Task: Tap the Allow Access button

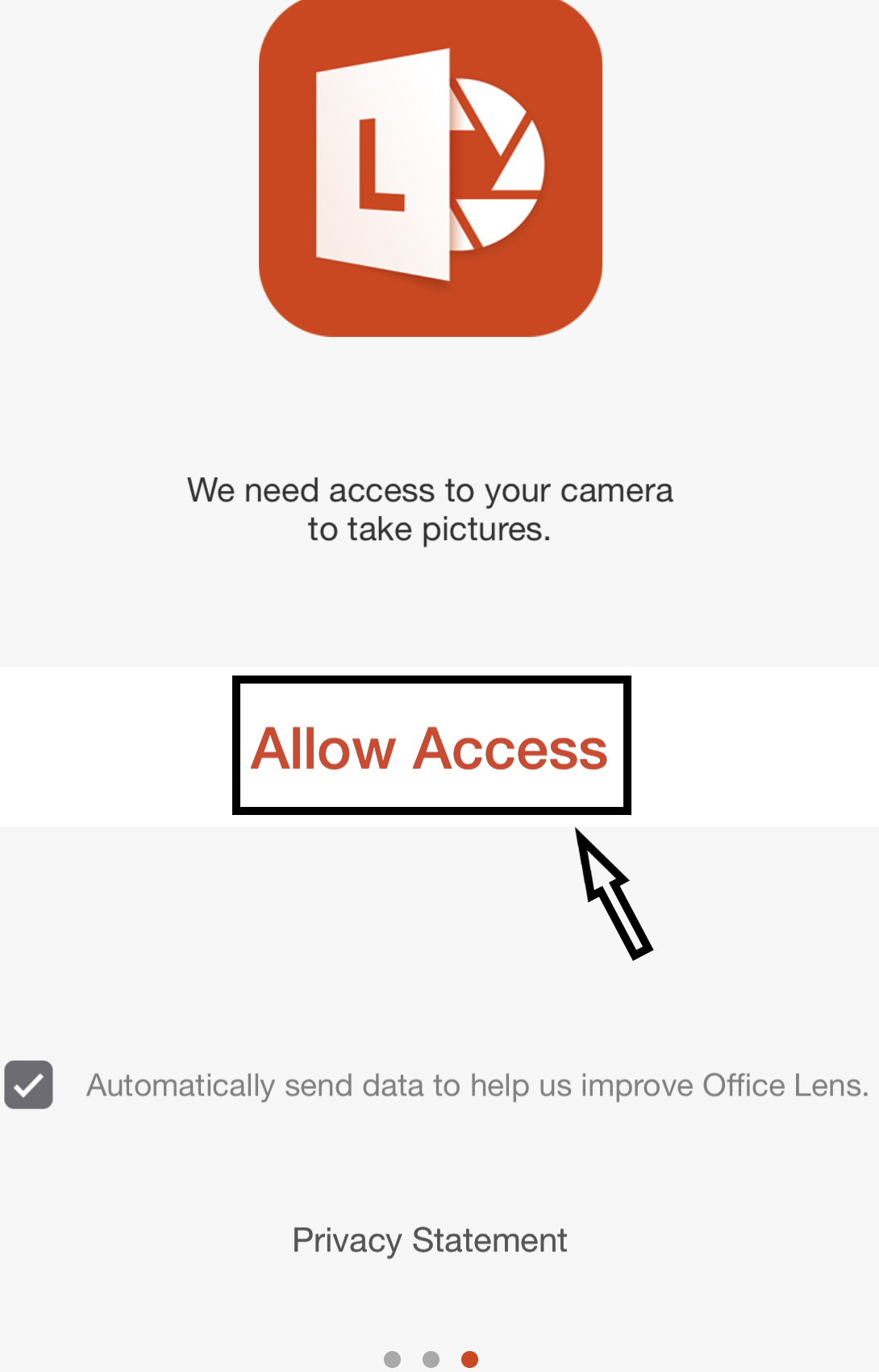Action: (430, 748)
